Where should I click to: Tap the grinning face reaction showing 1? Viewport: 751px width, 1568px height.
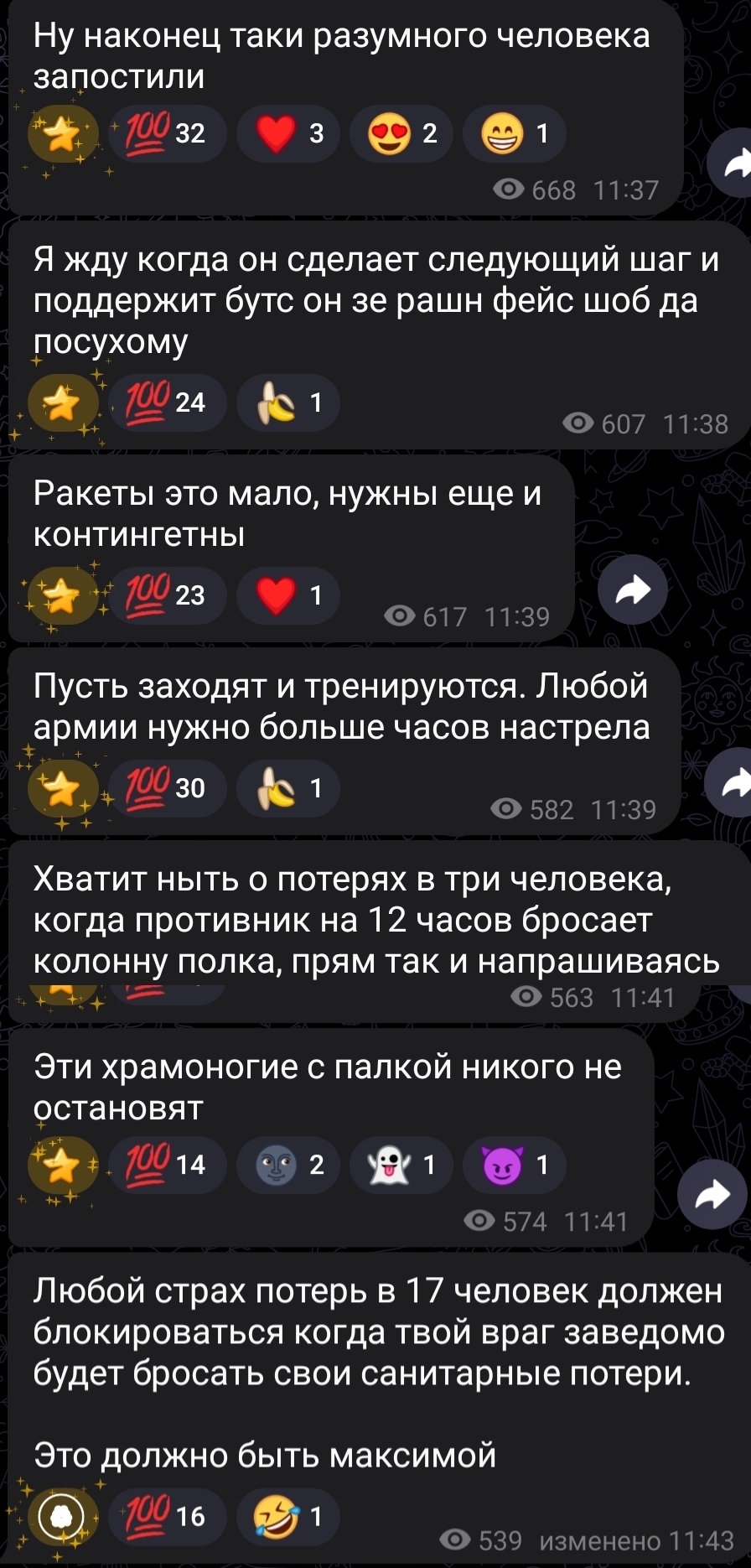tap(515, 133)
